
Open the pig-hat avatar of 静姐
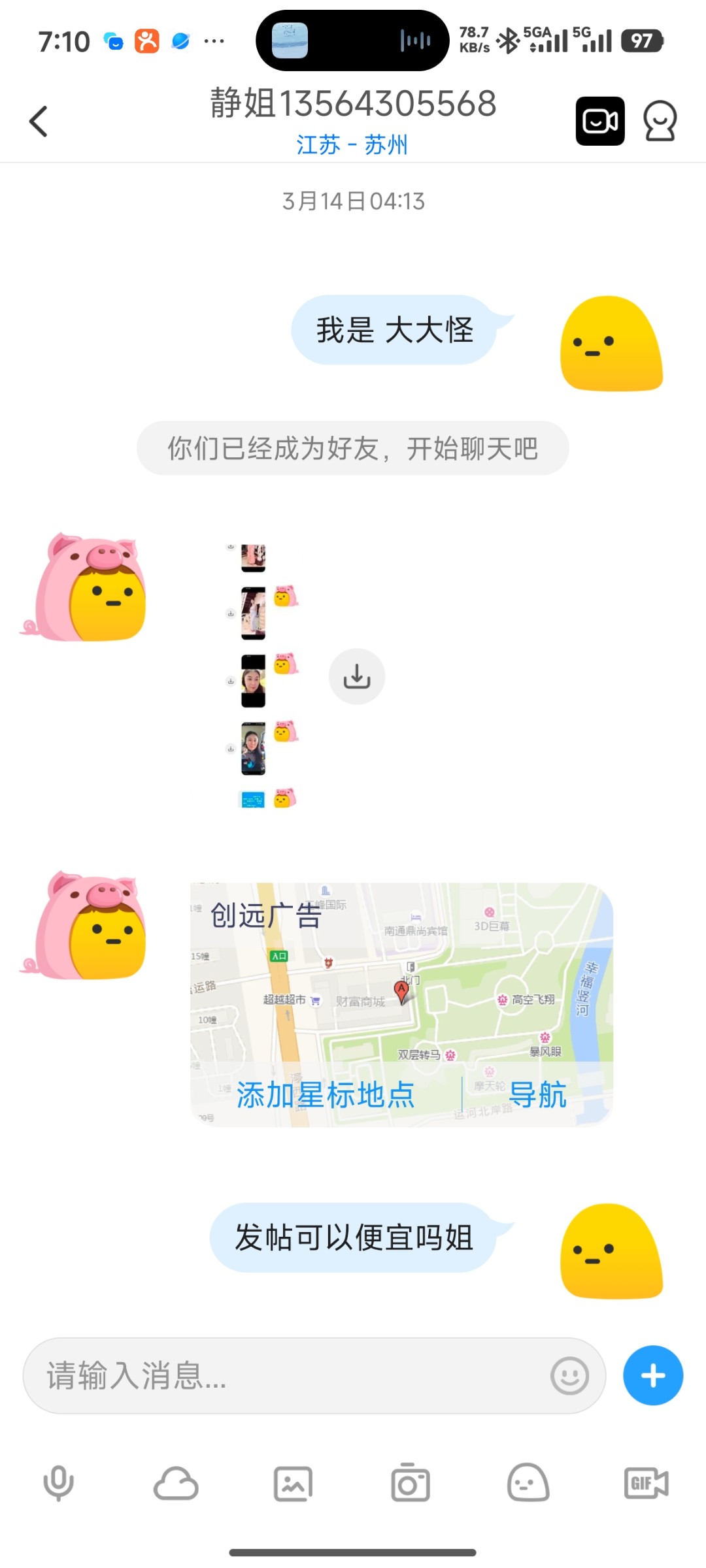pyautogui.click(x=85, y=588)
